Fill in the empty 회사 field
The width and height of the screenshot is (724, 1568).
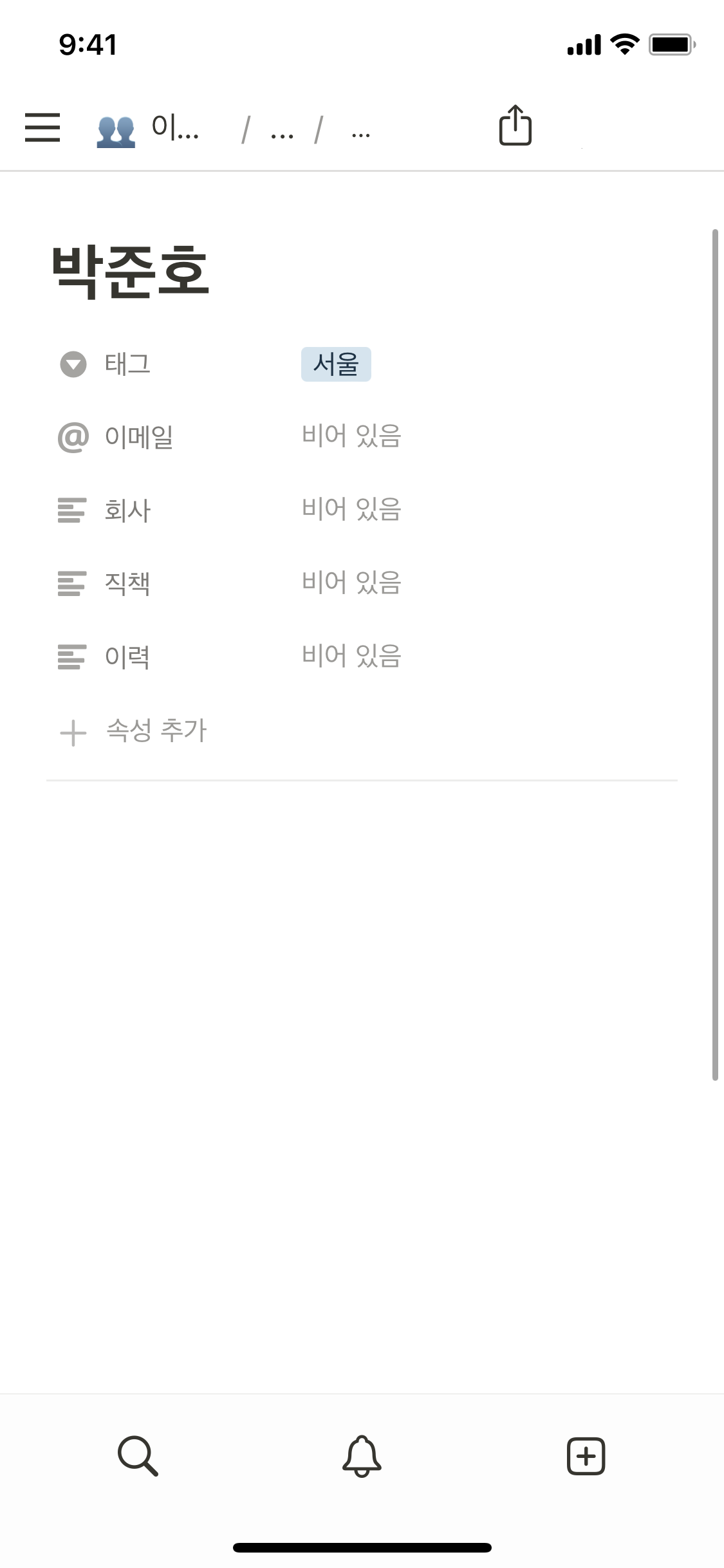[x=351, y=510]
